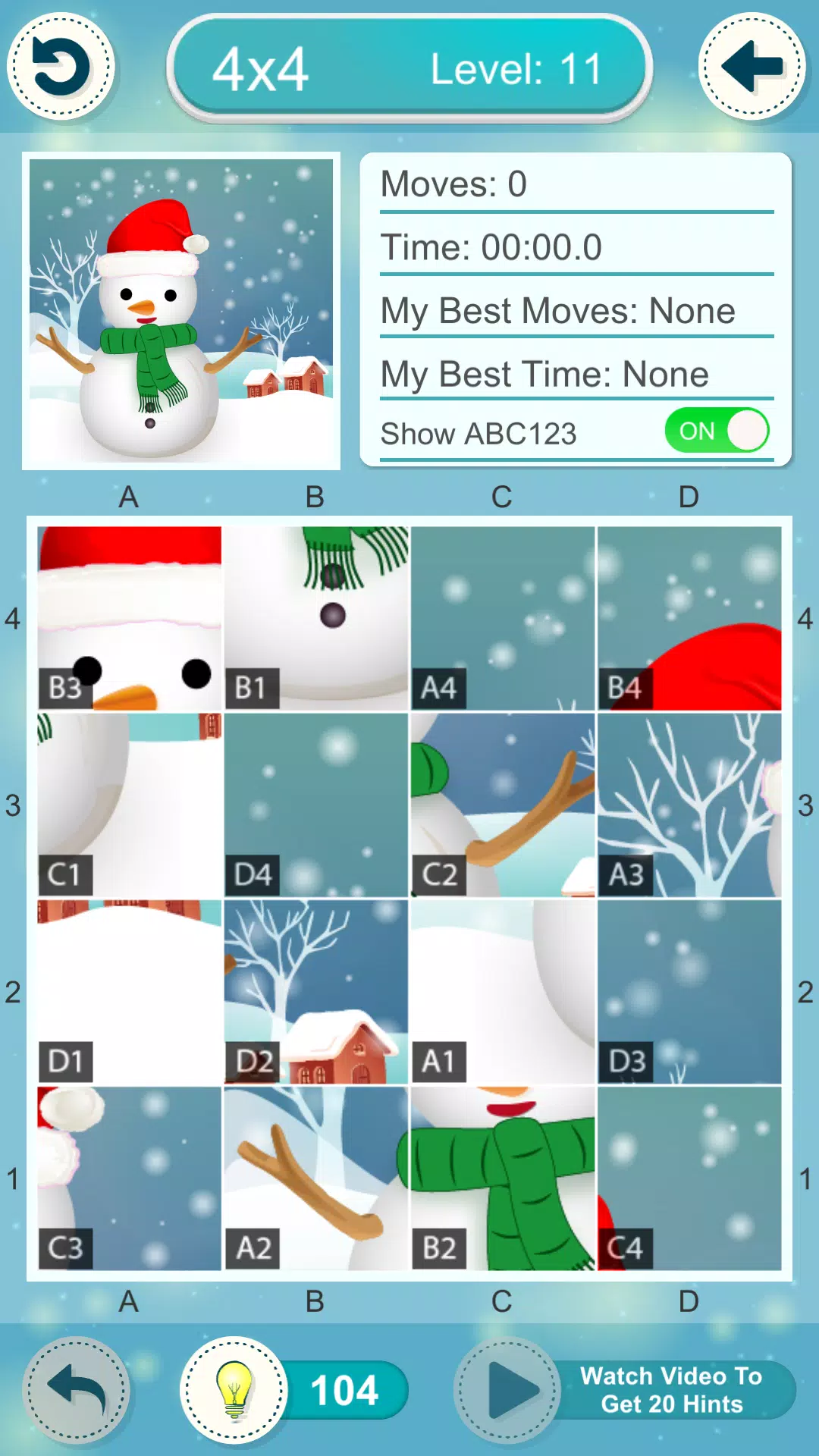Image resolution: width=819 pixels, height=1456 pixels.
Task: Turn off the Show ABC123 switch
Action: point(717,431)
